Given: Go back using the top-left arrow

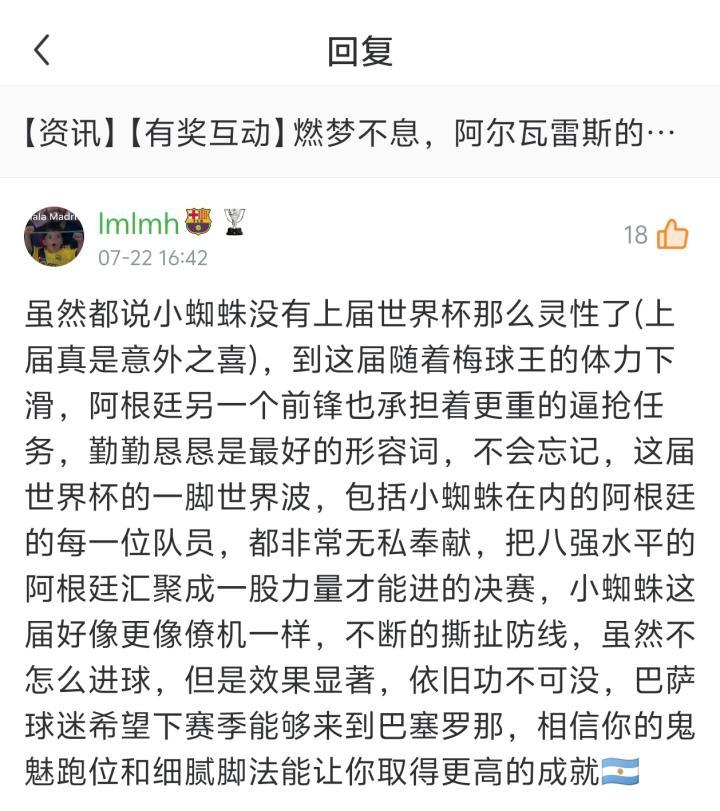Looking at the screenshot, I should [42, 51].
